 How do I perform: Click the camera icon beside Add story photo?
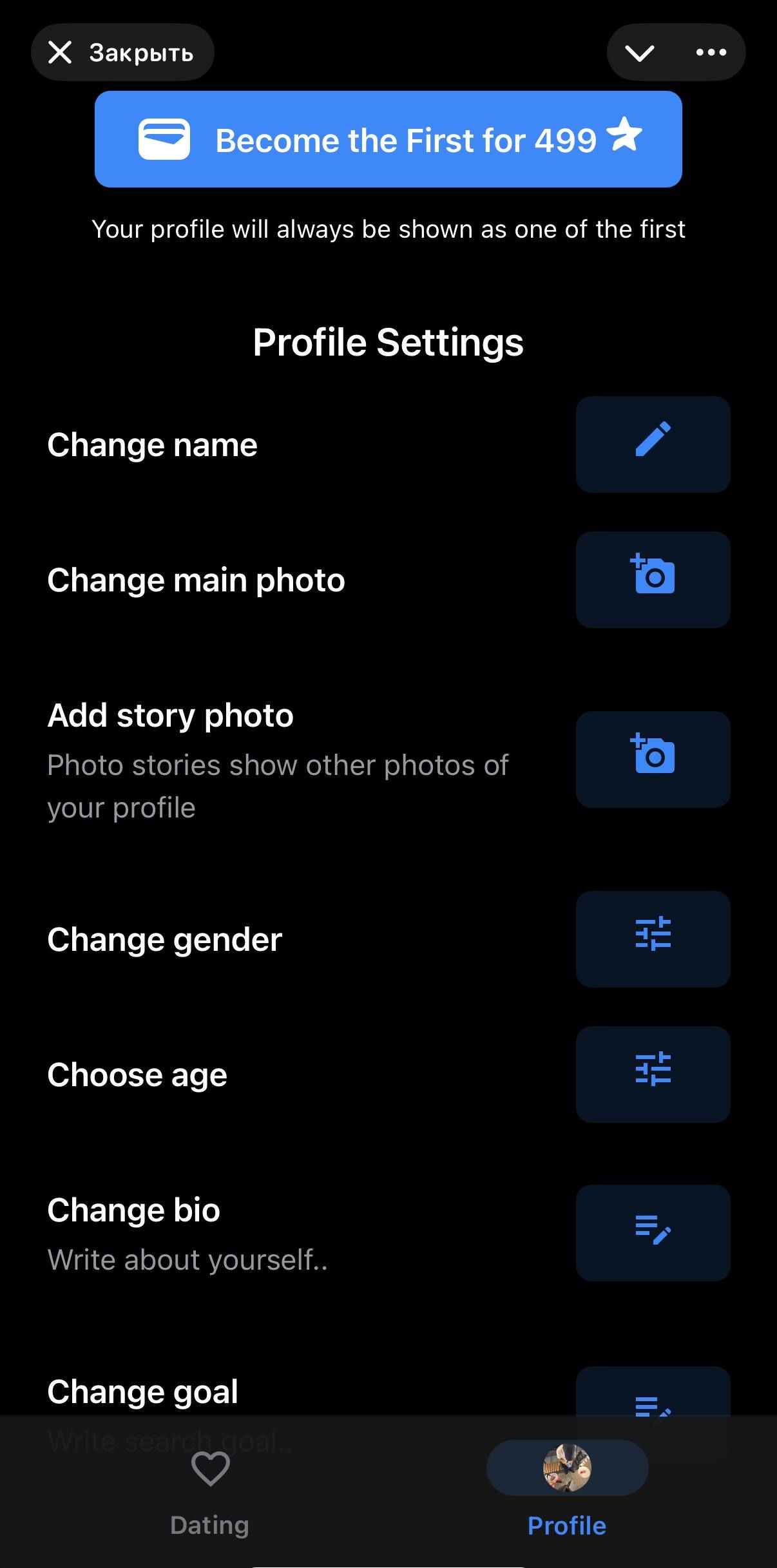click(653, 760)
